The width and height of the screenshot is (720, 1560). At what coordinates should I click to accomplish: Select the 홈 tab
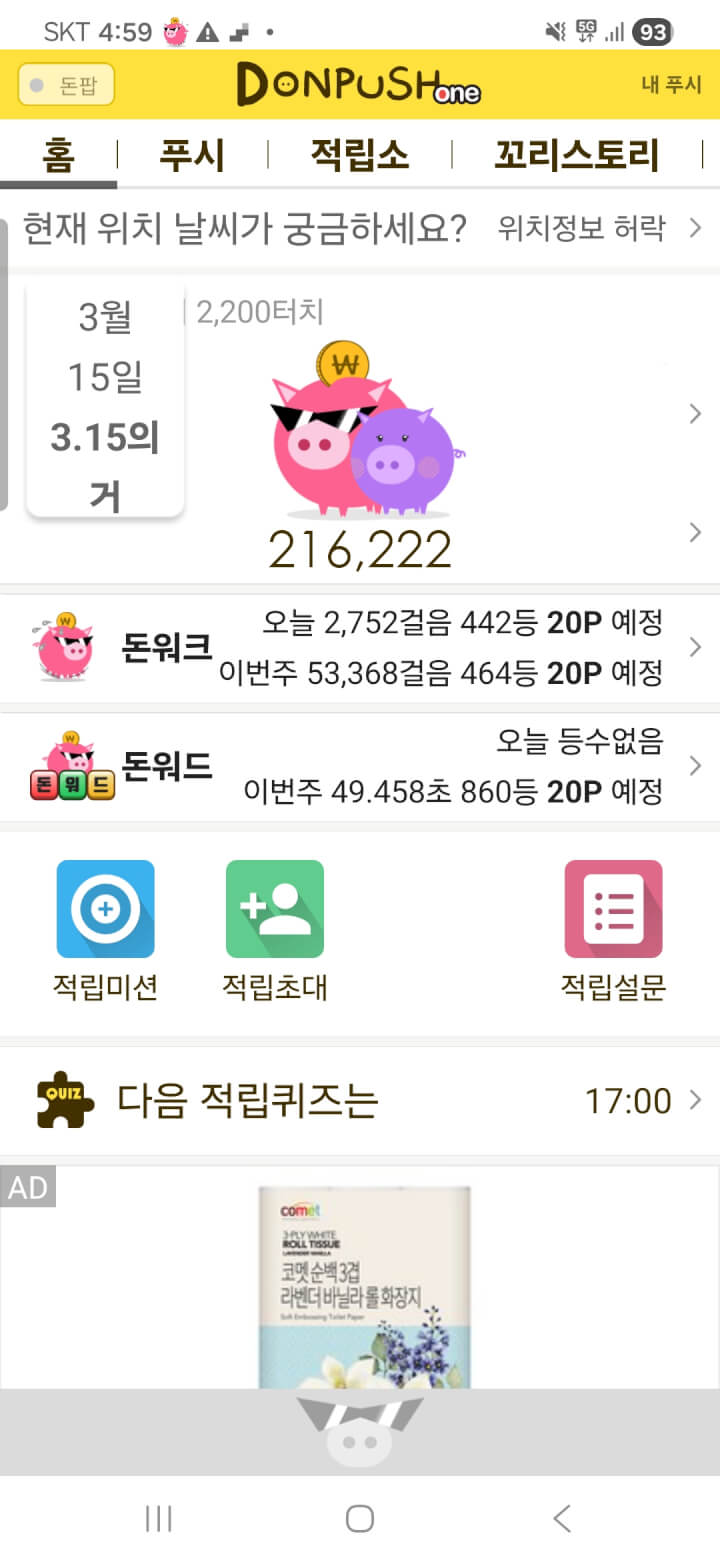59,156
